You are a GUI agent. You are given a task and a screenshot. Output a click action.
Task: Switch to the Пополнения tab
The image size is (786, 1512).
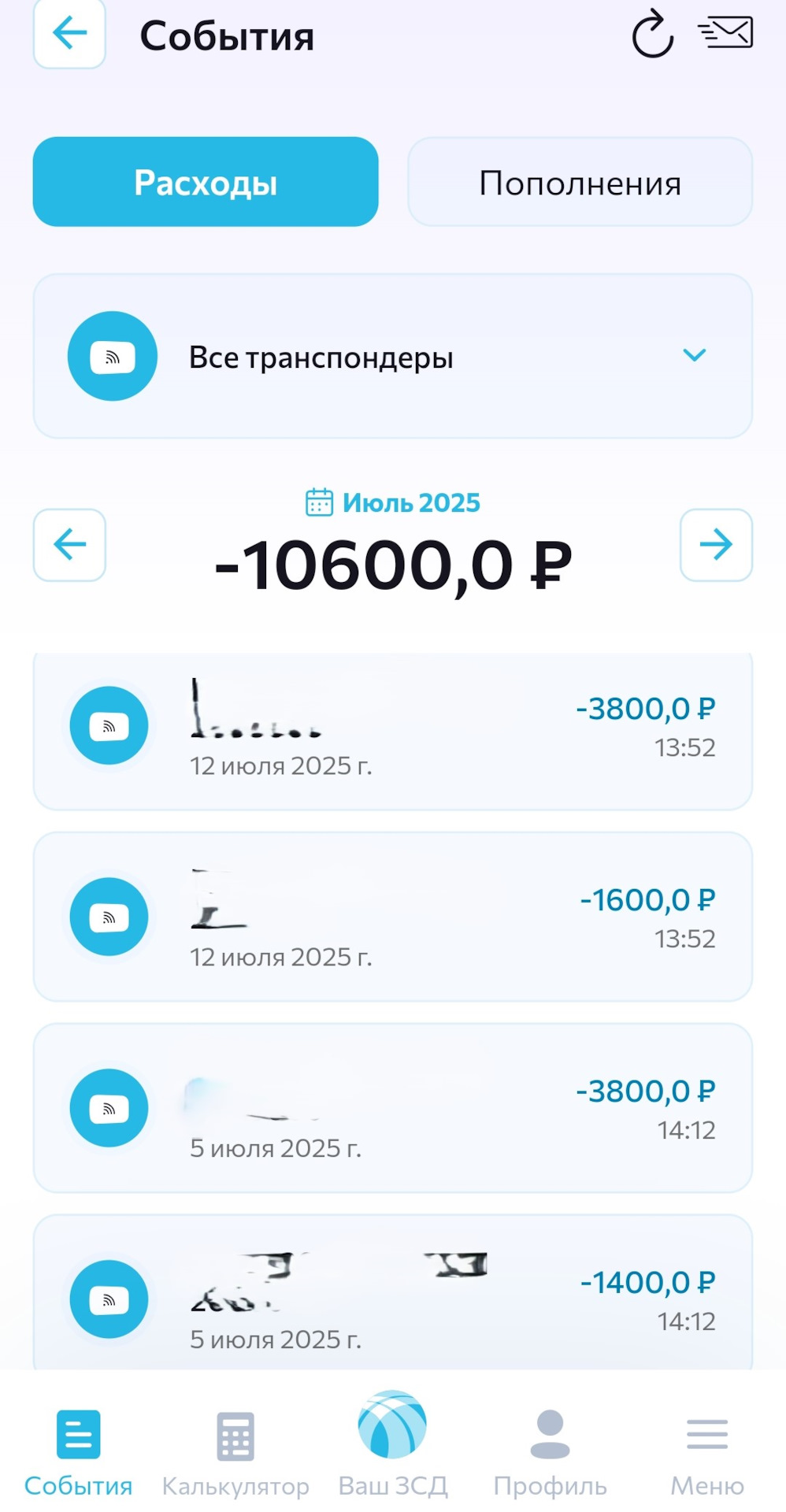click(580, 183)
